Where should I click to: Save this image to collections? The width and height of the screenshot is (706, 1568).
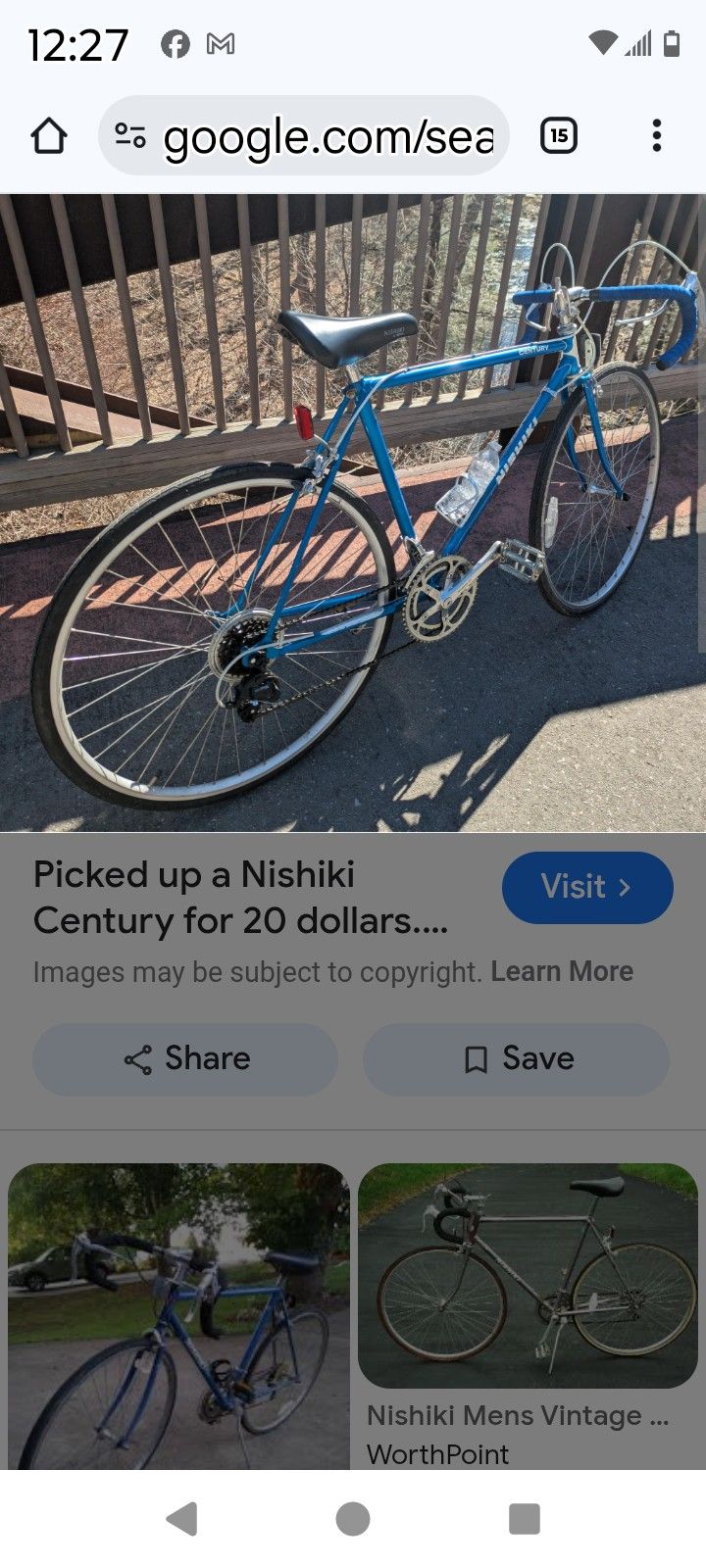[517, 1058]
